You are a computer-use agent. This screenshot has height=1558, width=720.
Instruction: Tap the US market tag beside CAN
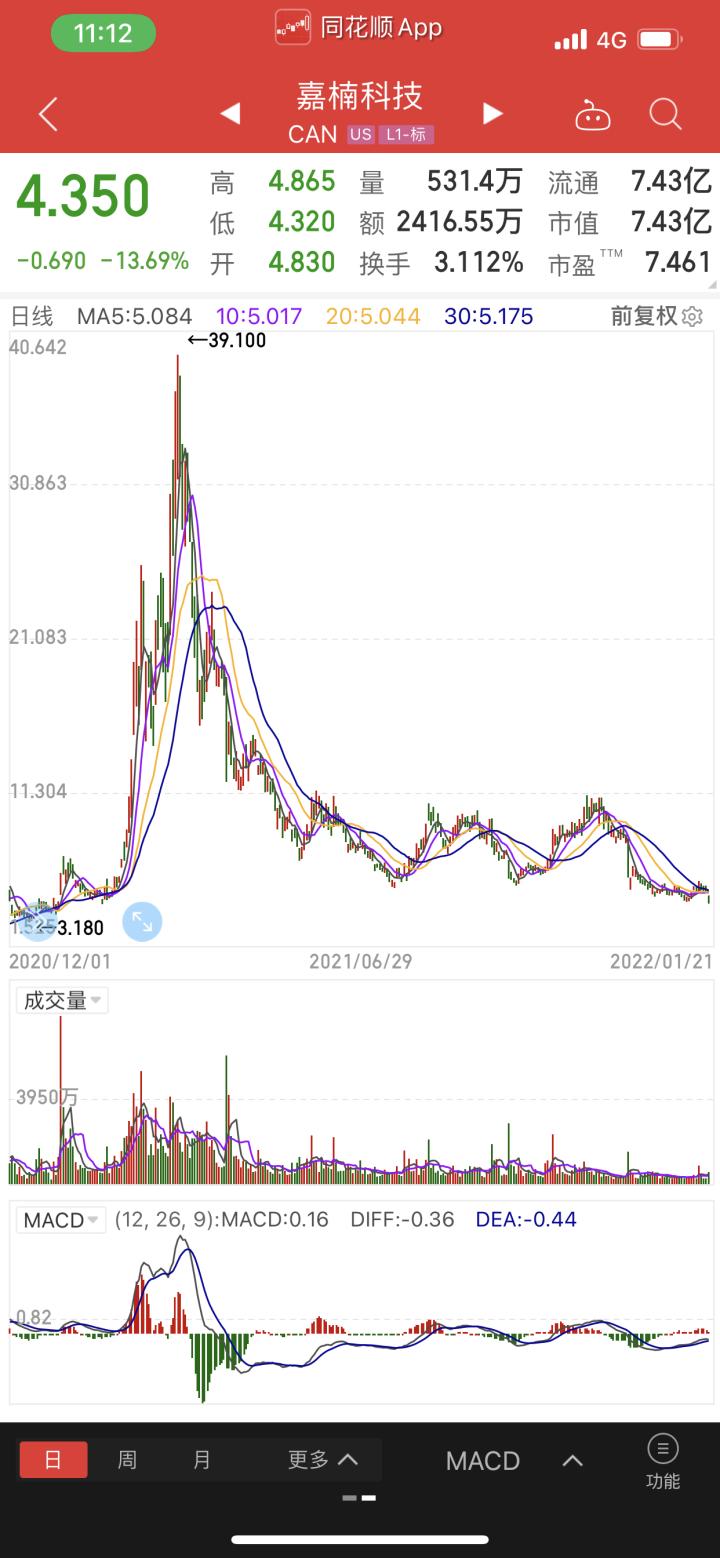click(x=361, y=134)
